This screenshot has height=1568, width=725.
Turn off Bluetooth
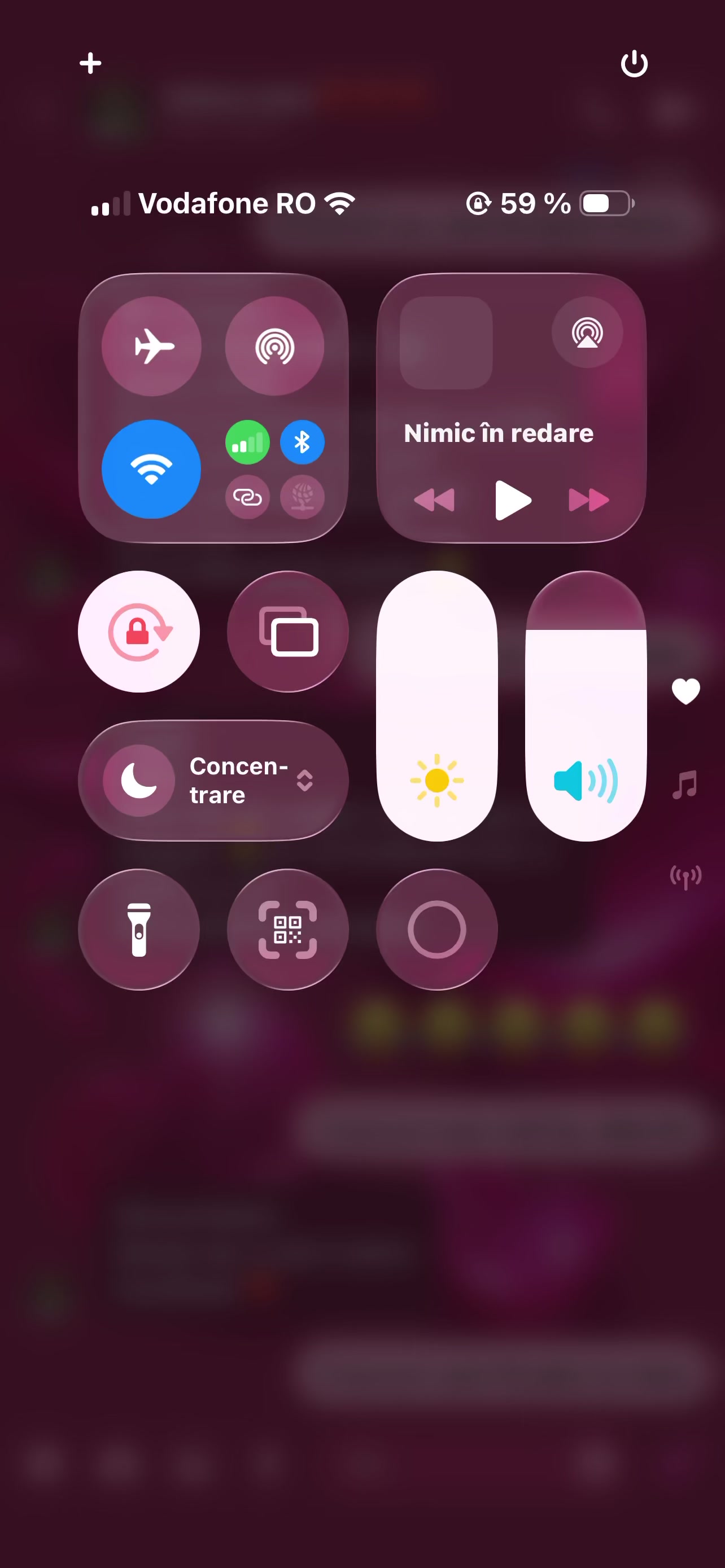302,443
